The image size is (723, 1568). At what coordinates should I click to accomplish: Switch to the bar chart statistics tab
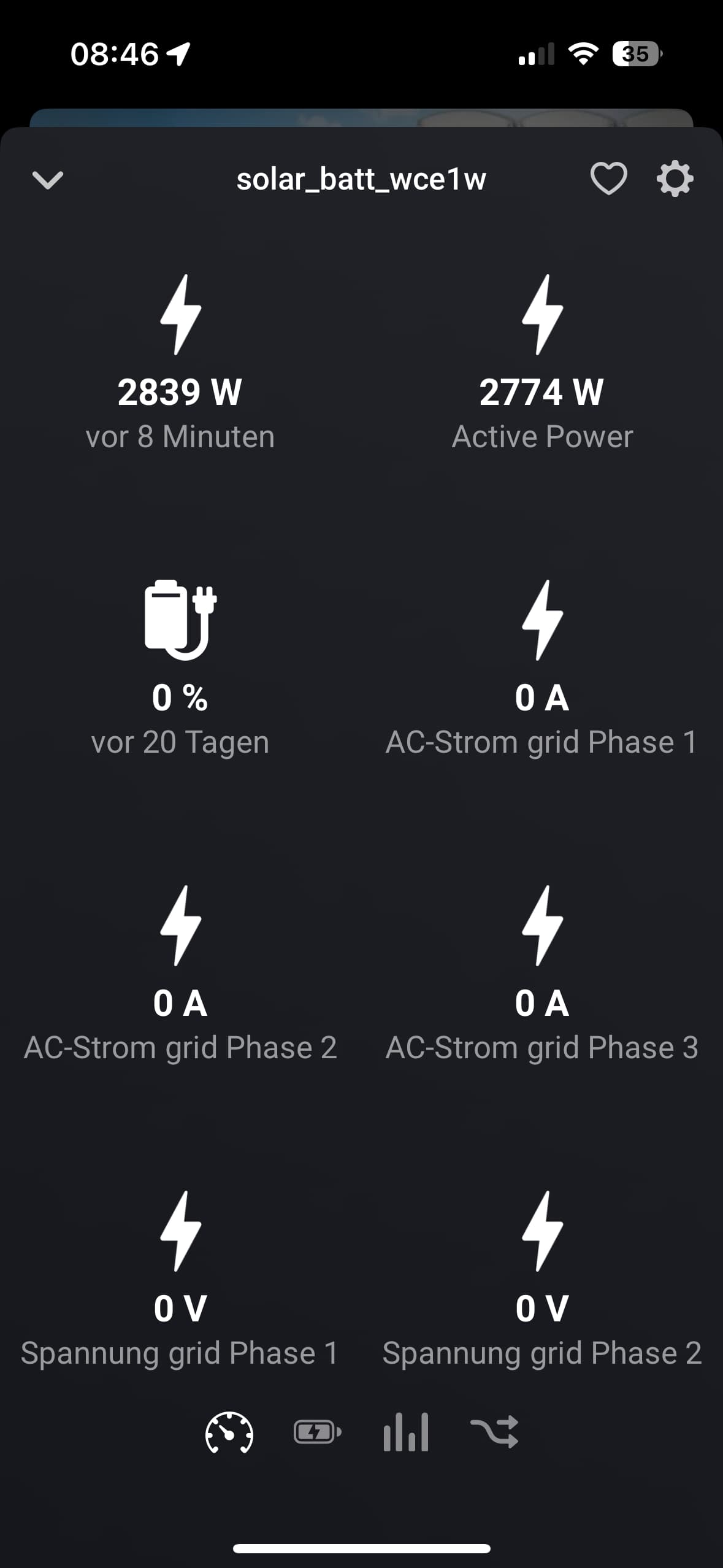click(406, 1432)
